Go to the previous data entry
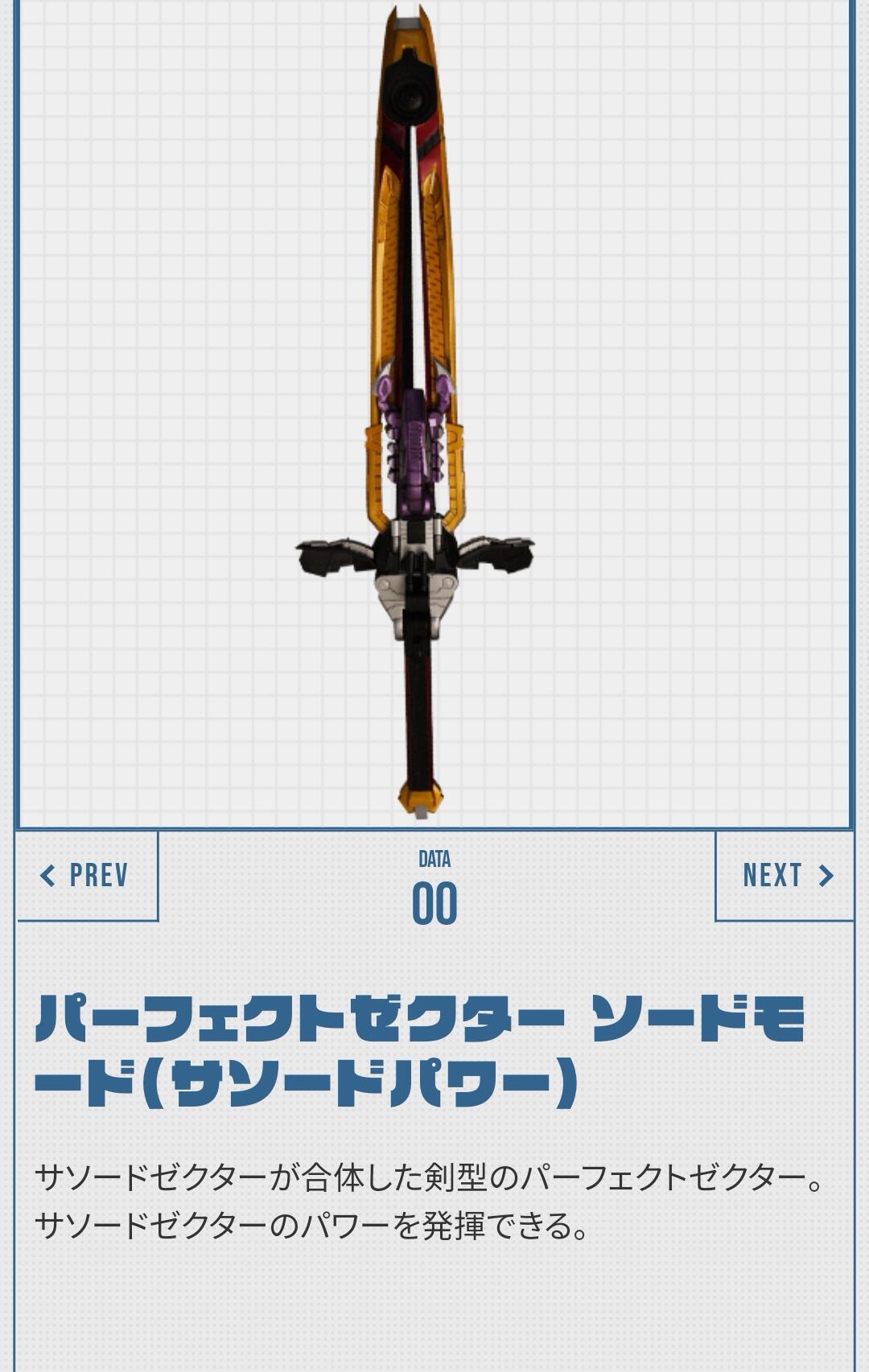The image size is (869, 1372). pyautogui.click(x=86, y=876)
